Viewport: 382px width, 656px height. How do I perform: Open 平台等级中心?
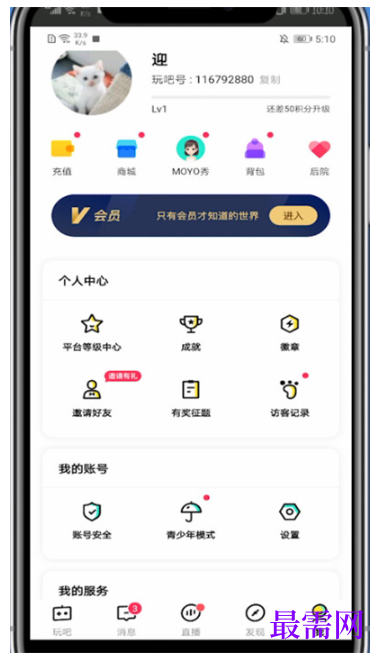pos(92,333)
